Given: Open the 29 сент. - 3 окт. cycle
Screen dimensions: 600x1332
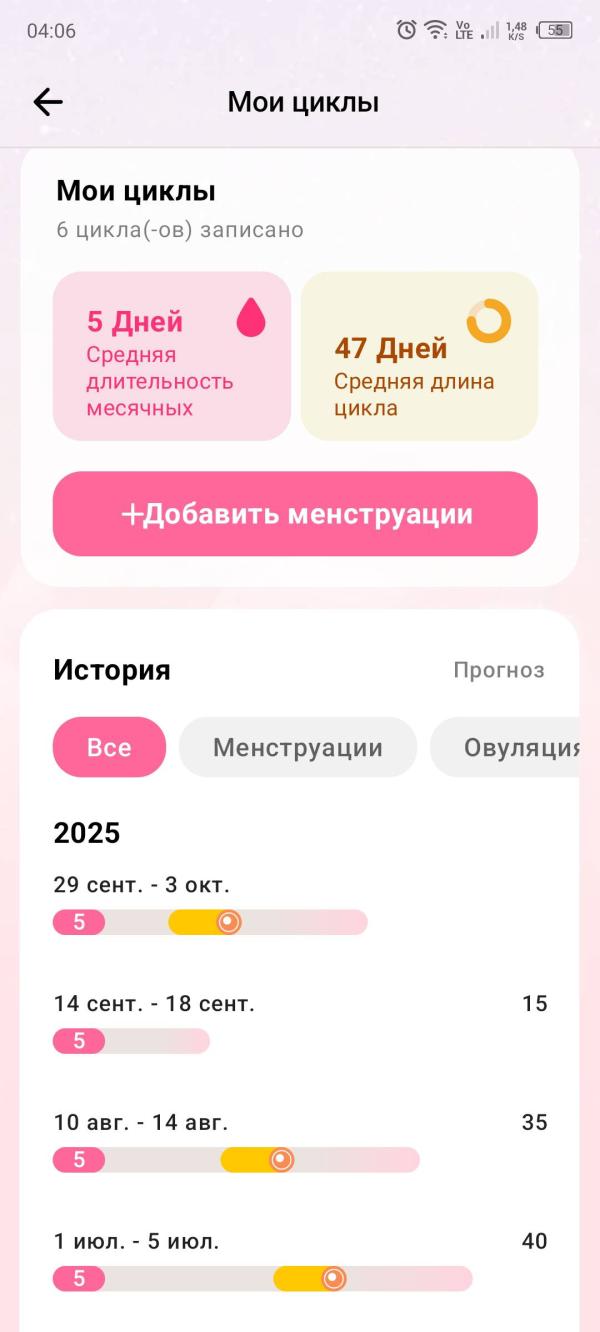Looking at the screenshot, I should [x=300, y=904].
